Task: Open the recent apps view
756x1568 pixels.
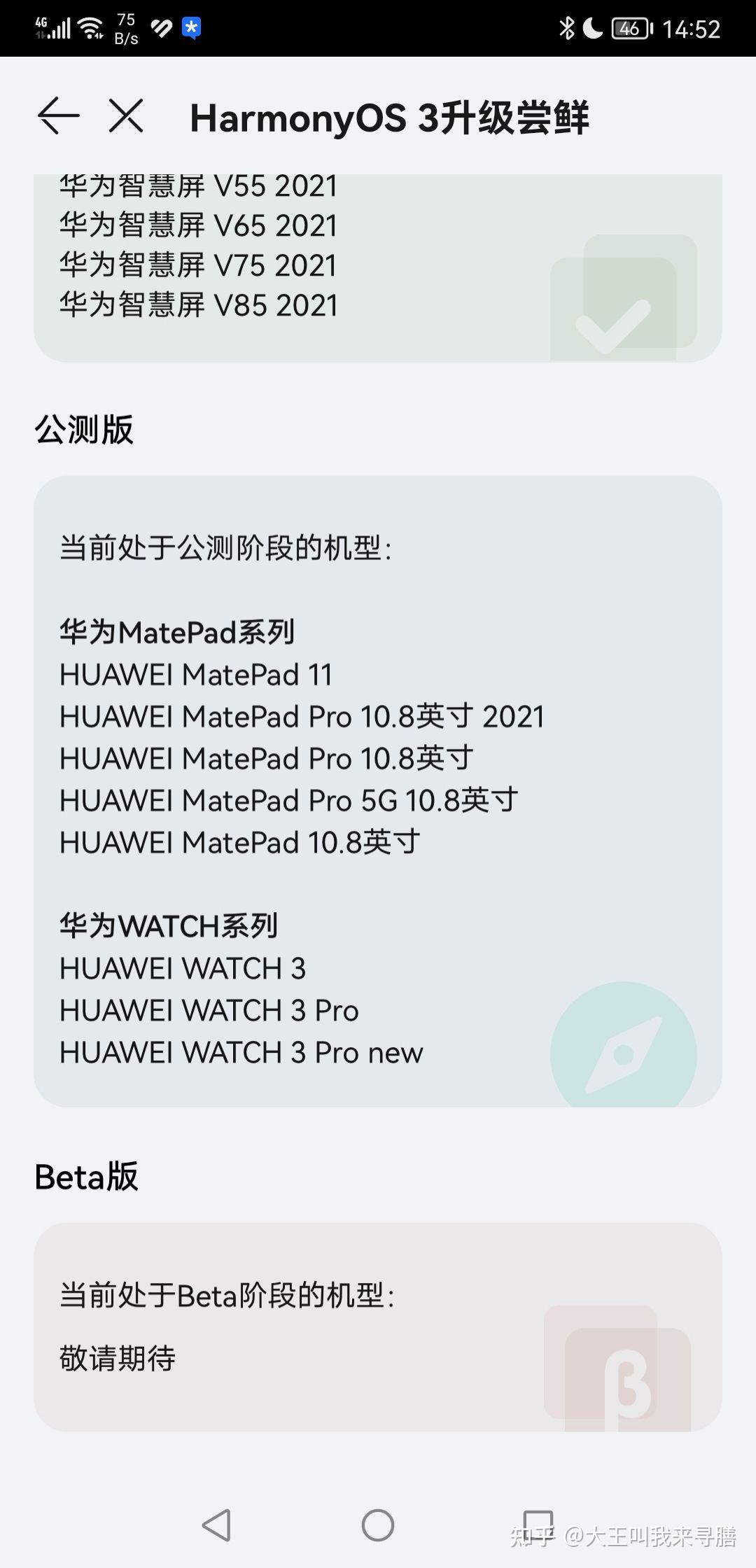Action: [538, 1525]
